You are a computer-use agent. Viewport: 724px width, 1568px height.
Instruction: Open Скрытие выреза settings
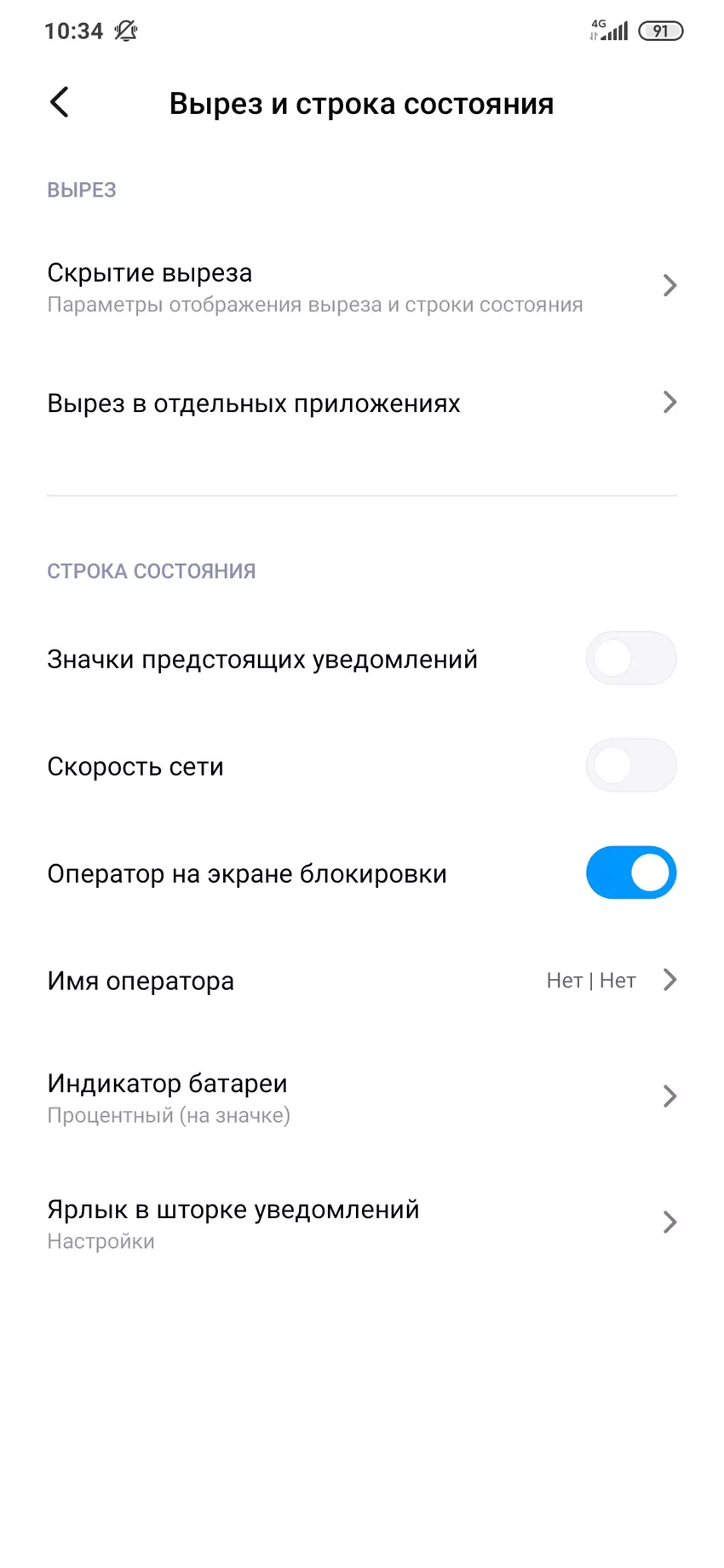click(x=361, y=287)
